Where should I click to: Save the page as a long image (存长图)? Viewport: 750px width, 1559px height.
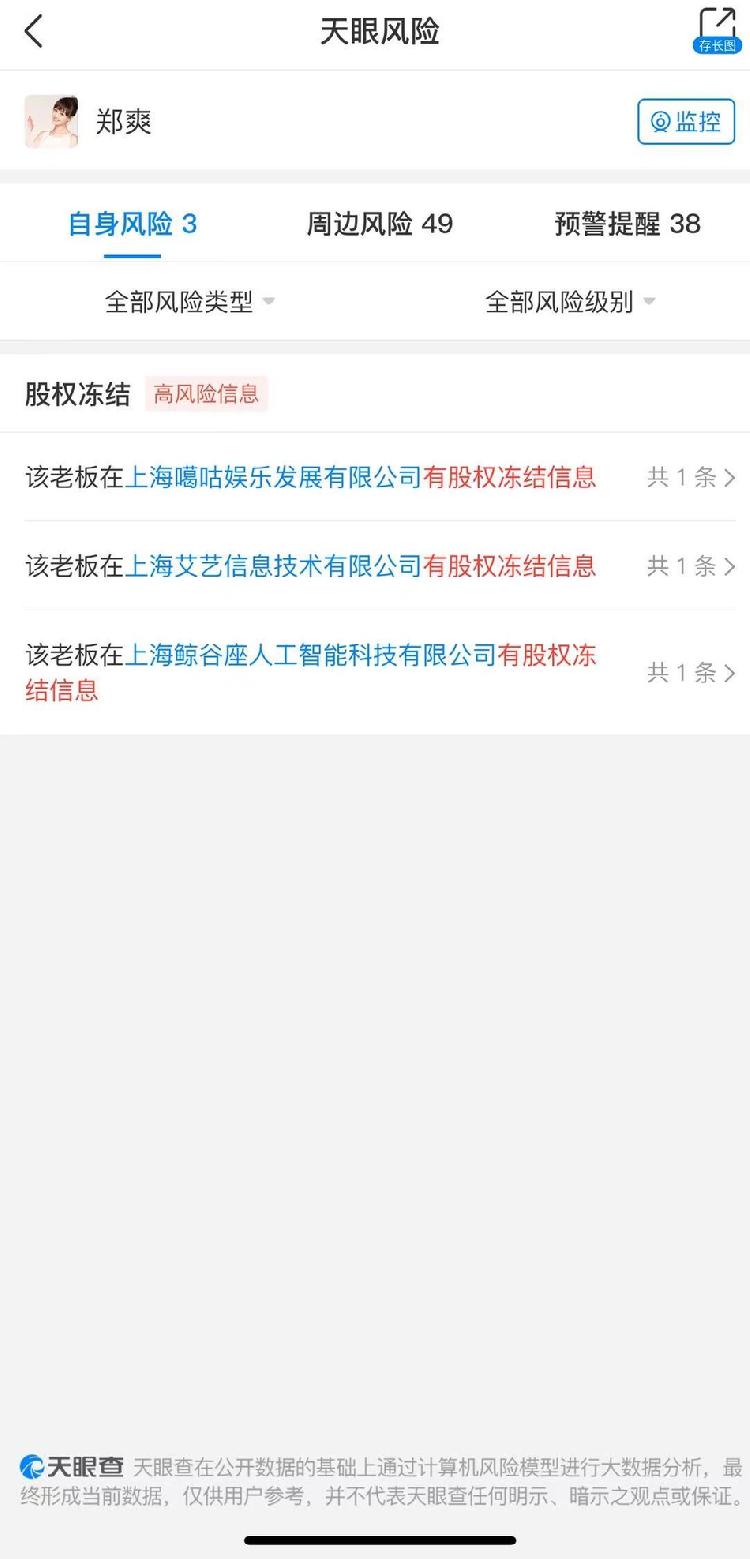[716, 31]
